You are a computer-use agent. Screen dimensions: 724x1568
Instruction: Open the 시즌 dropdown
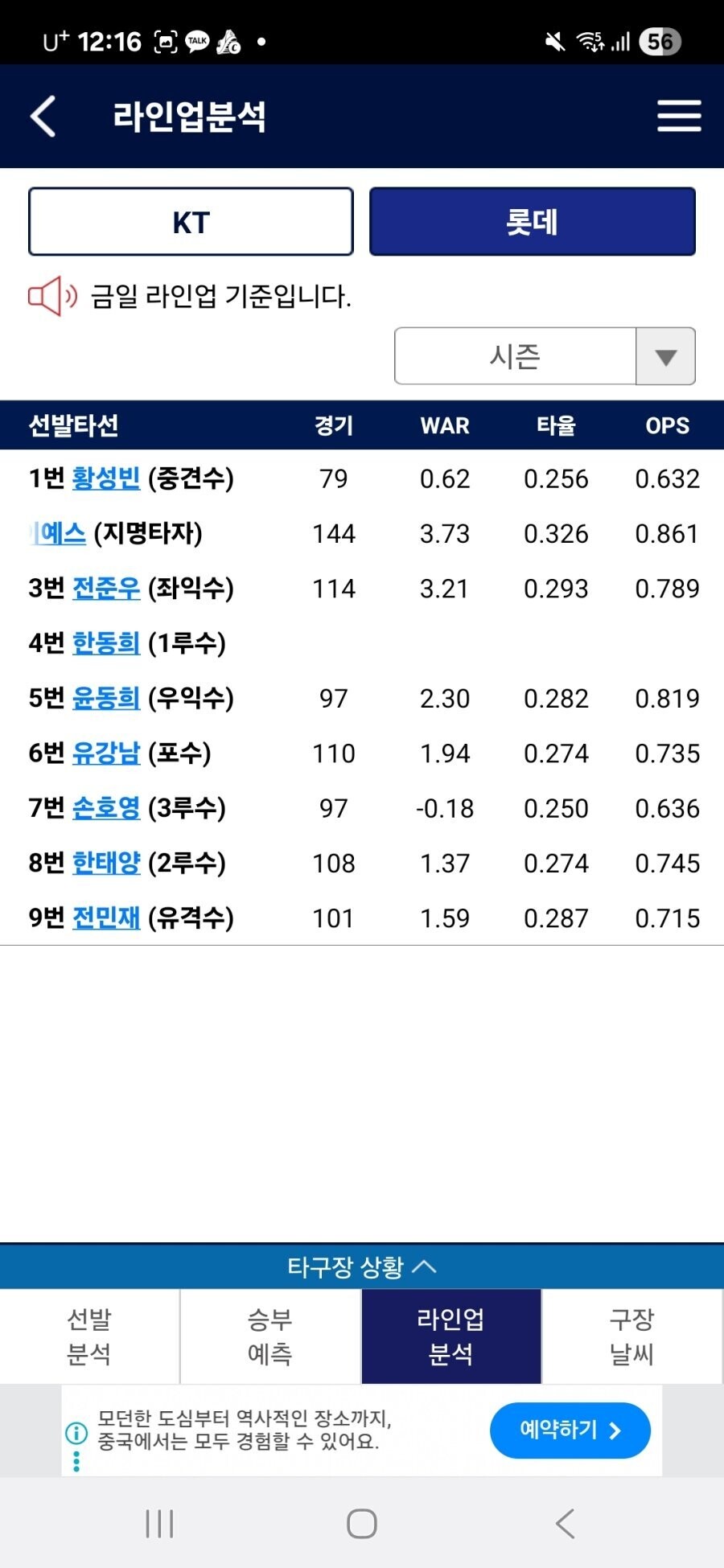(545, 356)
